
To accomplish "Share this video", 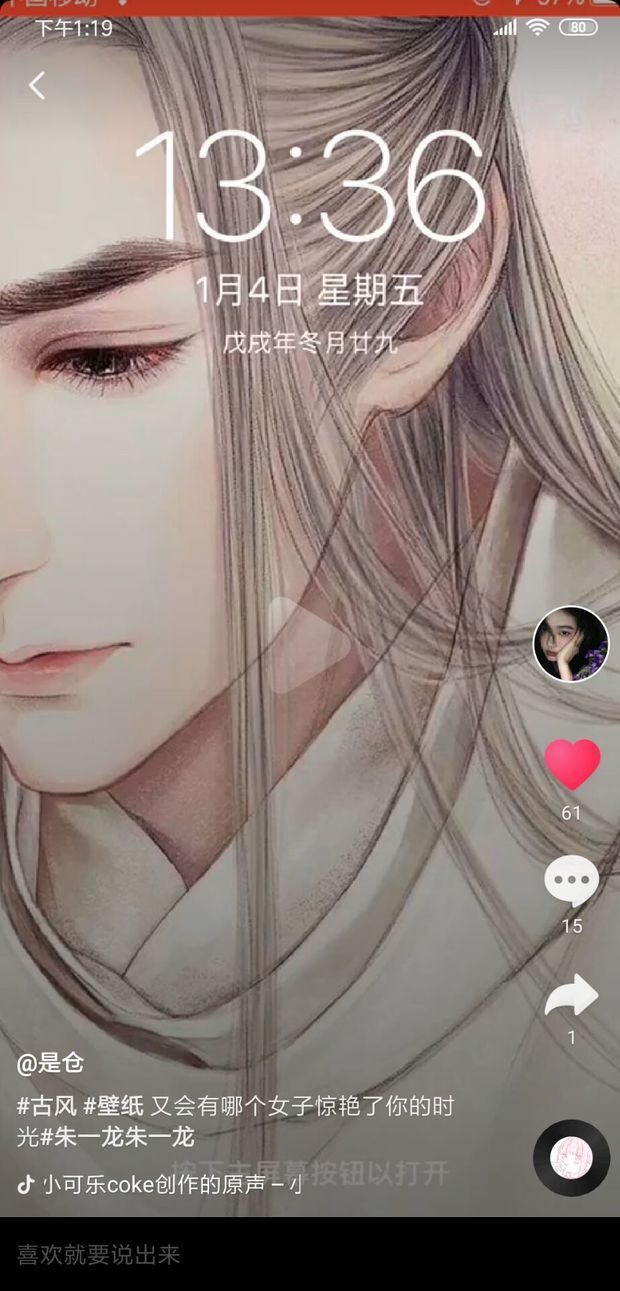I will [571, 996].
